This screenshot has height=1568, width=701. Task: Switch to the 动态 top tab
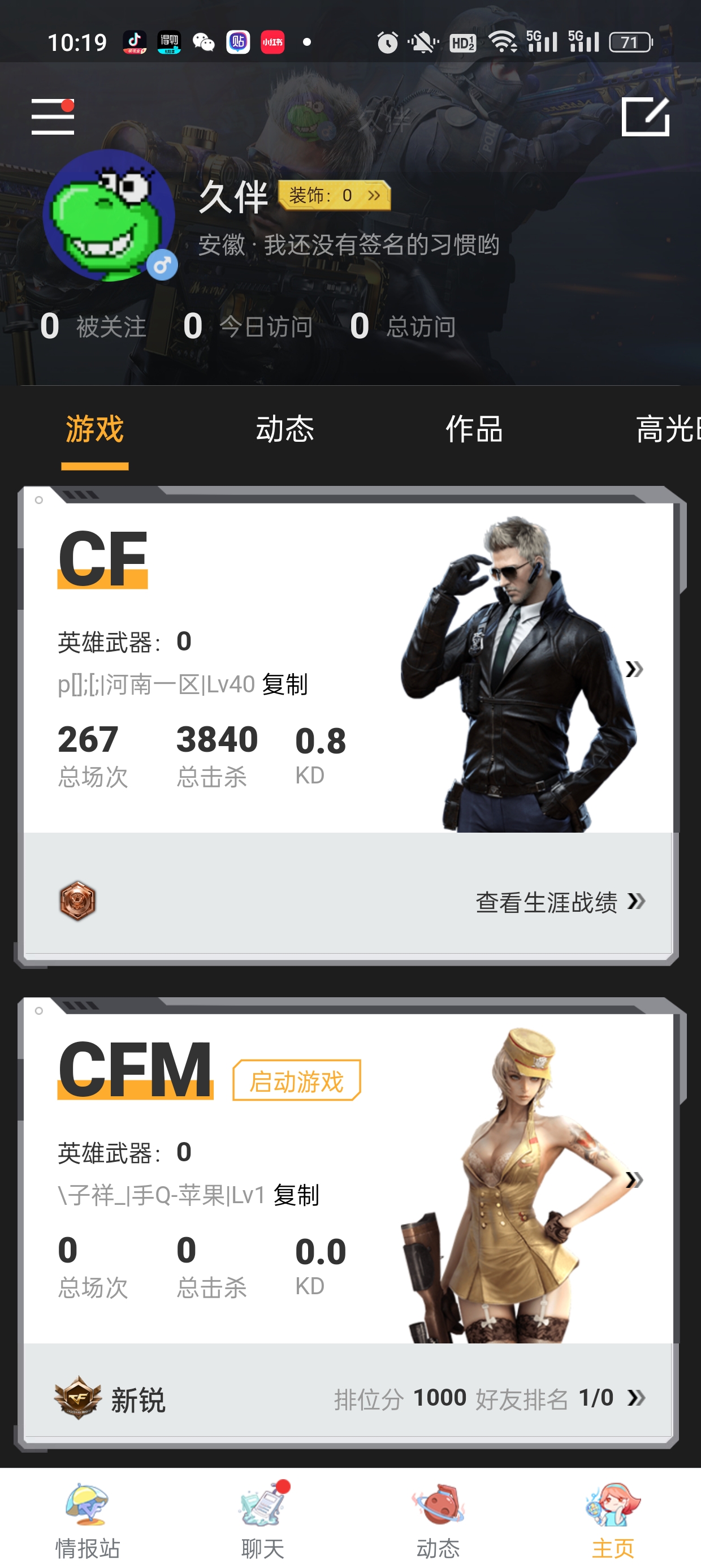tap(285, 429)
